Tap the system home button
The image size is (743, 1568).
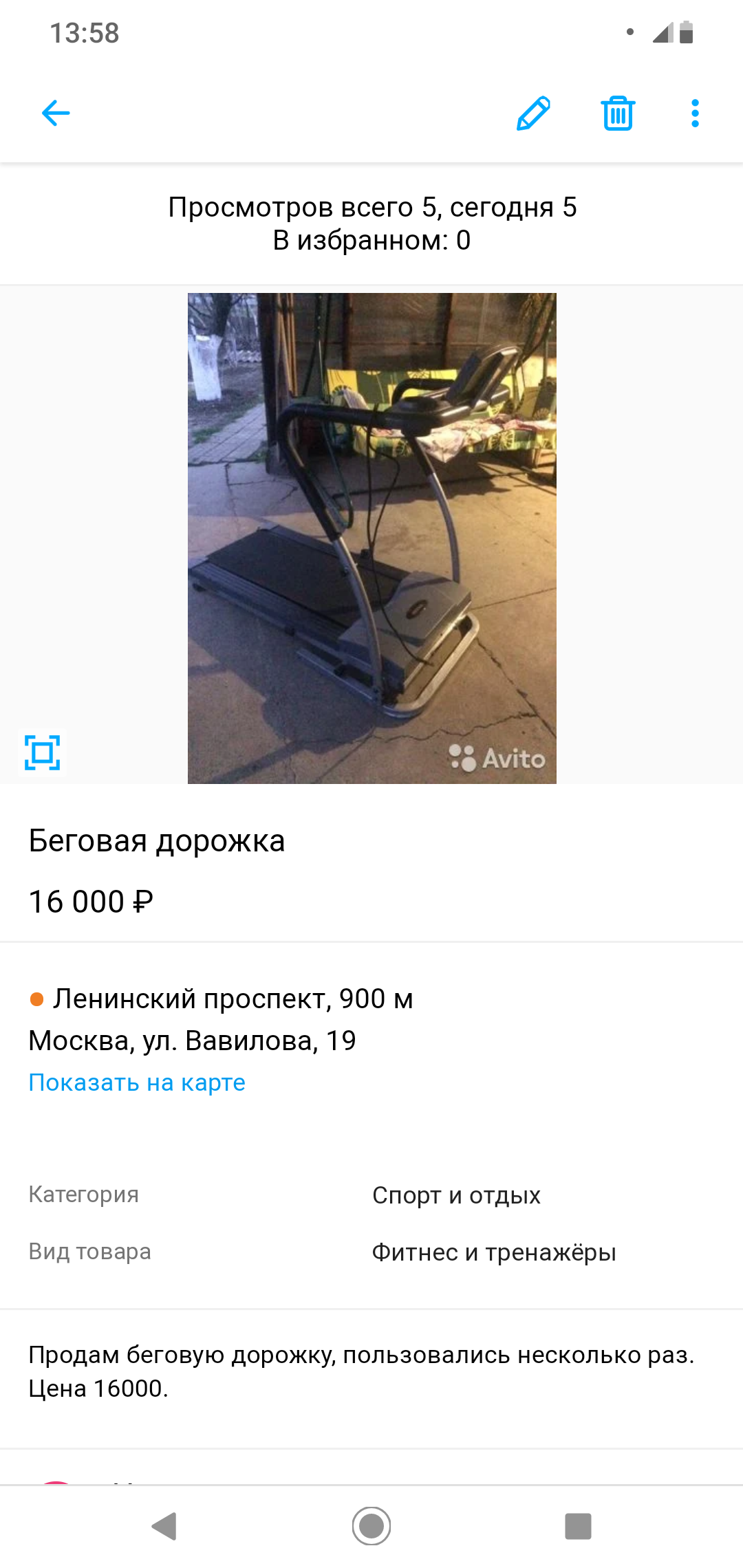[x=371, y=1526]
